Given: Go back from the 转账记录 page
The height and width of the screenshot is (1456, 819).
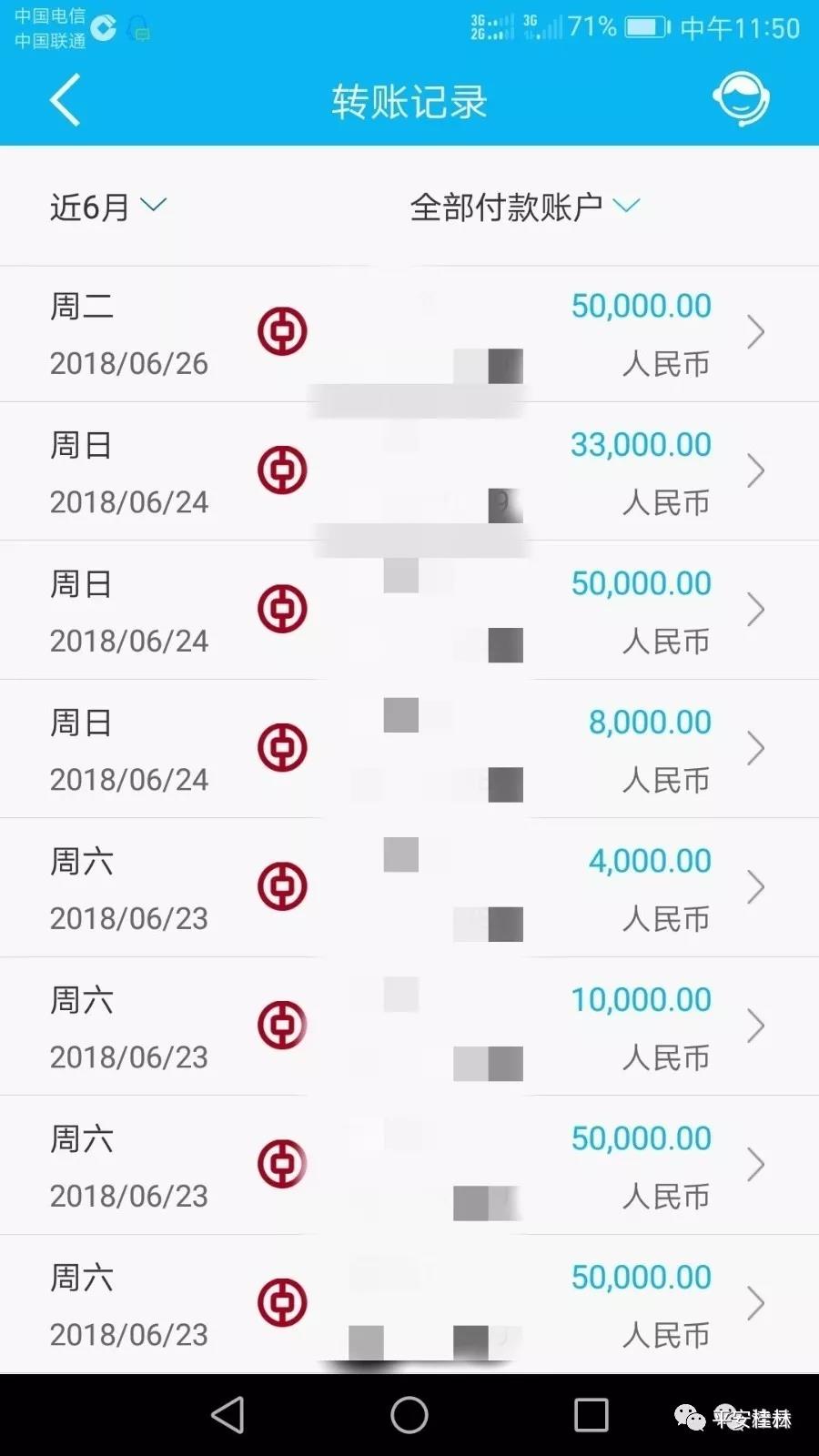Looking at the screenshot, I should click(x=66, y=100).
